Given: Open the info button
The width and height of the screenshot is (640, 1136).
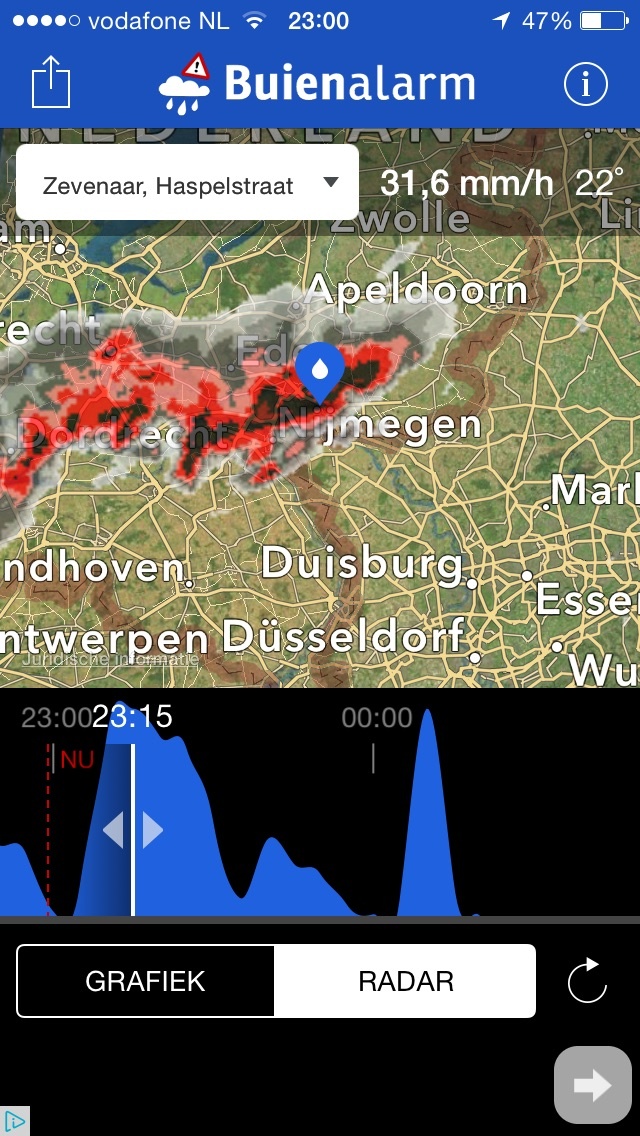Looking at the screenshot, I should 586,85.
